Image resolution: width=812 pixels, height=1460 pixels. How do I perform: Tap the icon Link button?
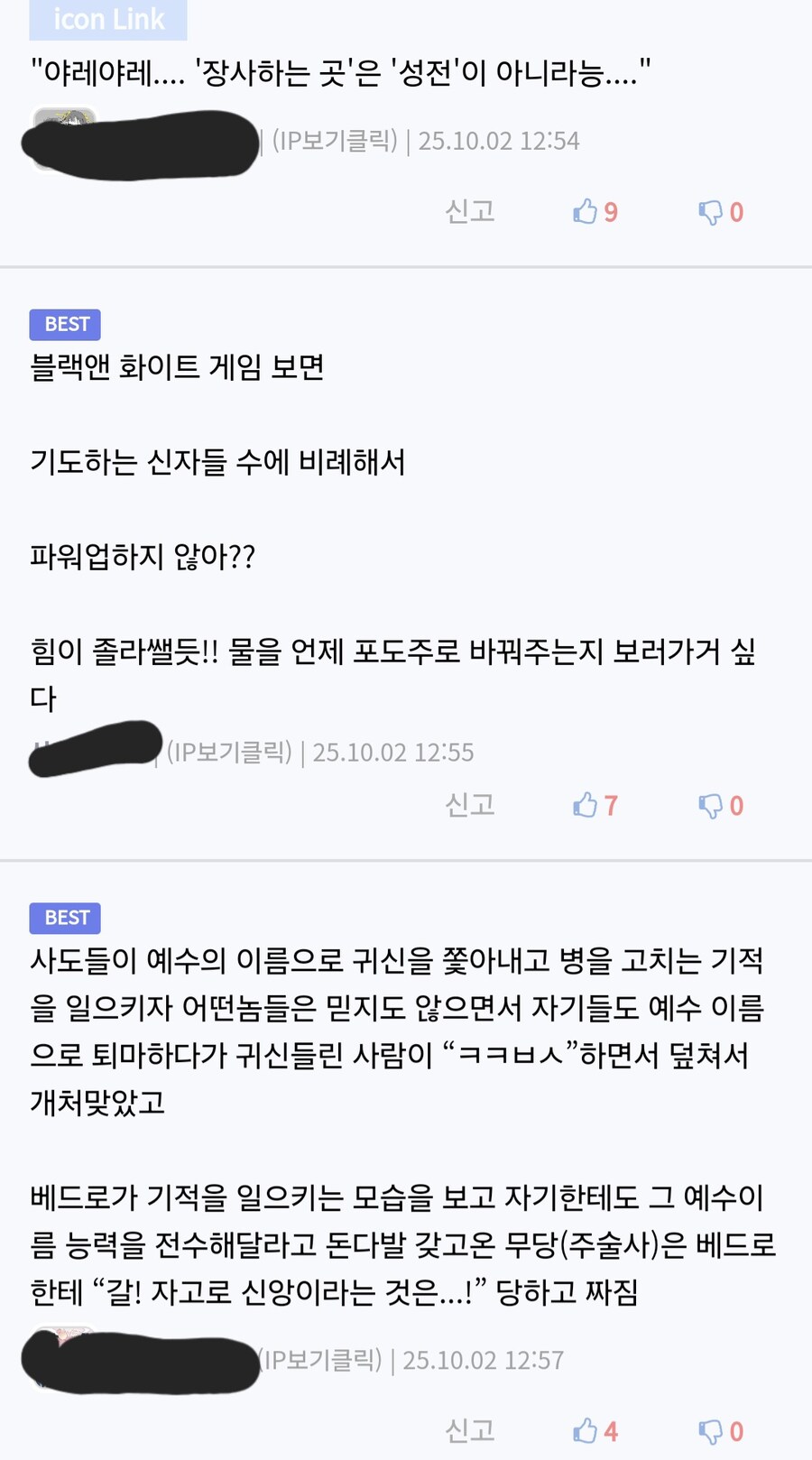point(108,19)
